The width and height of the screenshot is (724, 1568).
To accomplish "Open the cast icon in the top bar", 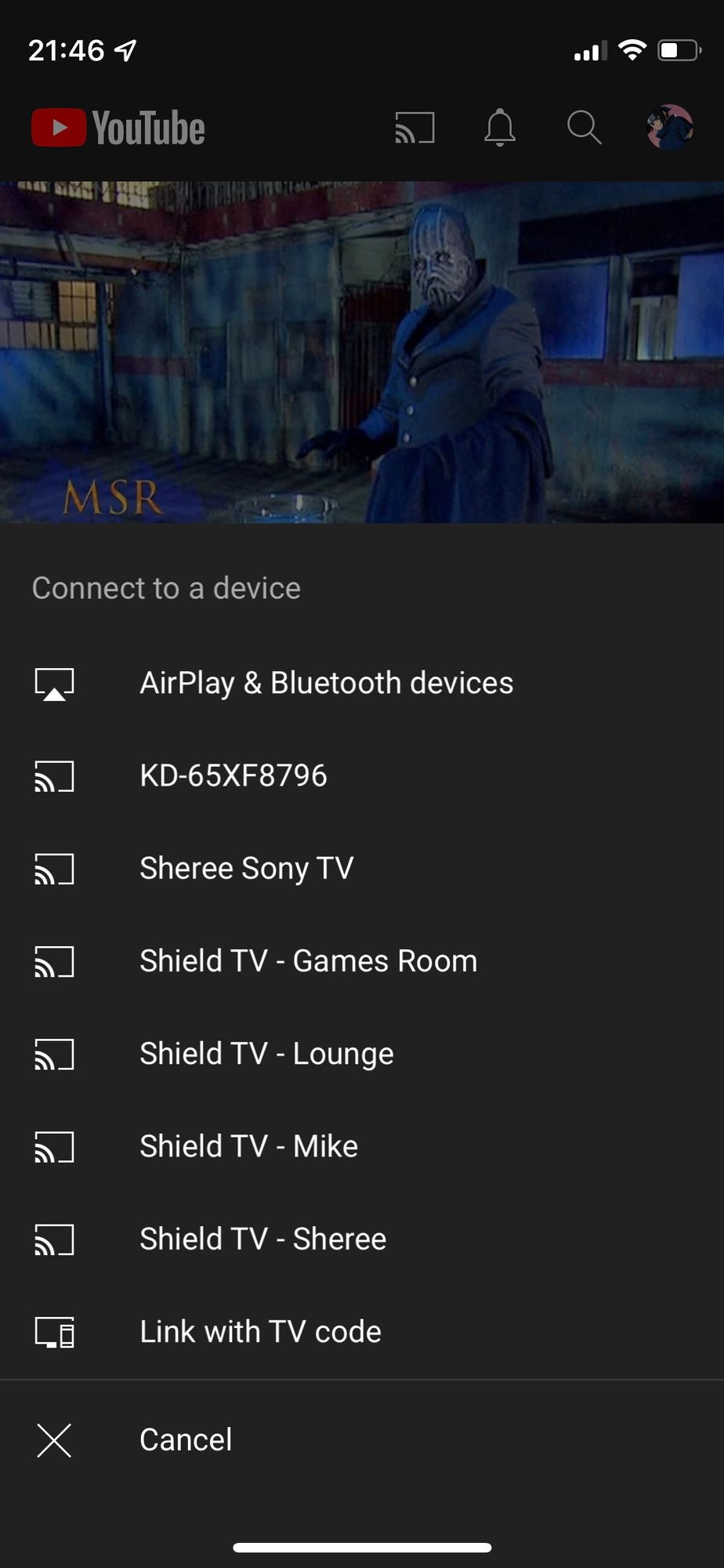I will [414, 128].
